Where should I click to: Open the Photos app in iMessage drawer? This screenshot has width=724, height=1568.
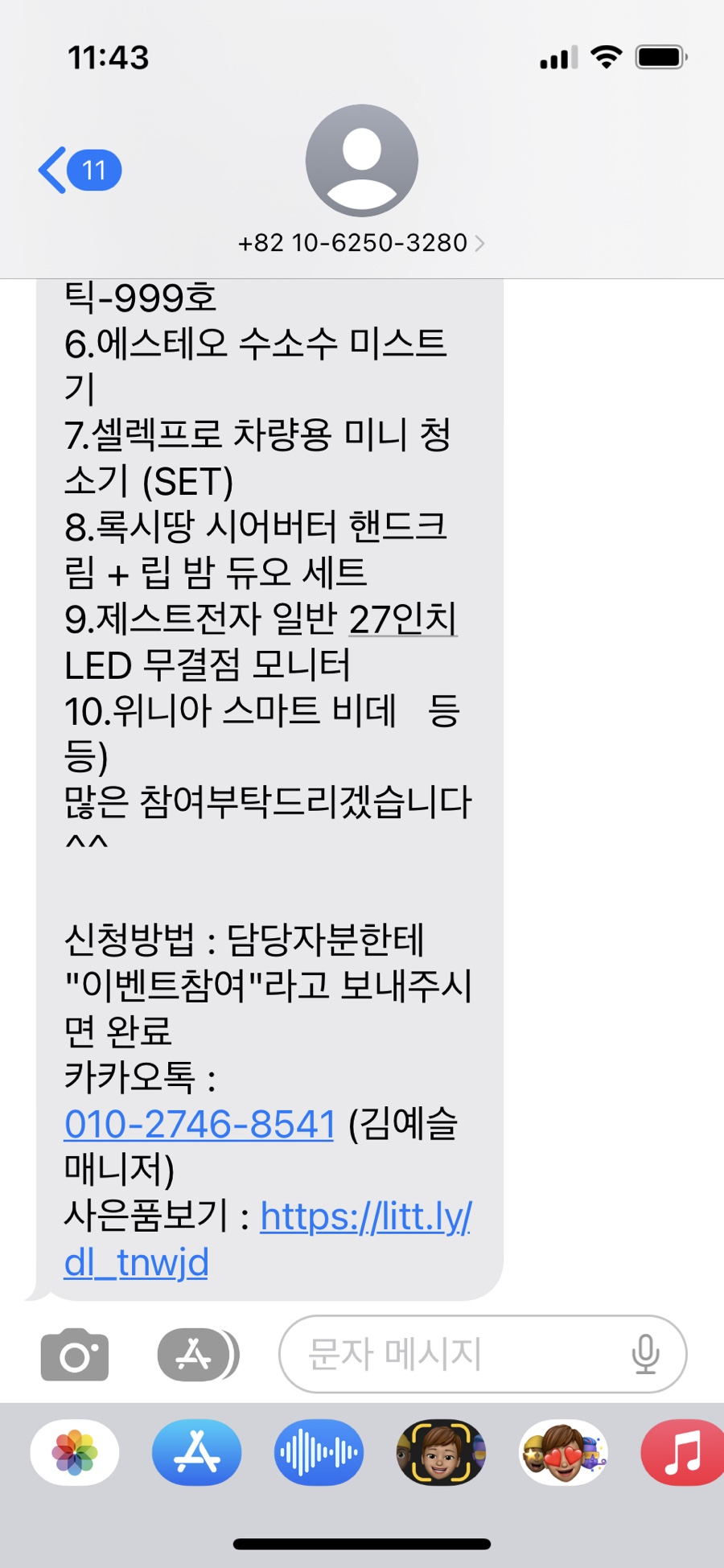(75, 1452)
